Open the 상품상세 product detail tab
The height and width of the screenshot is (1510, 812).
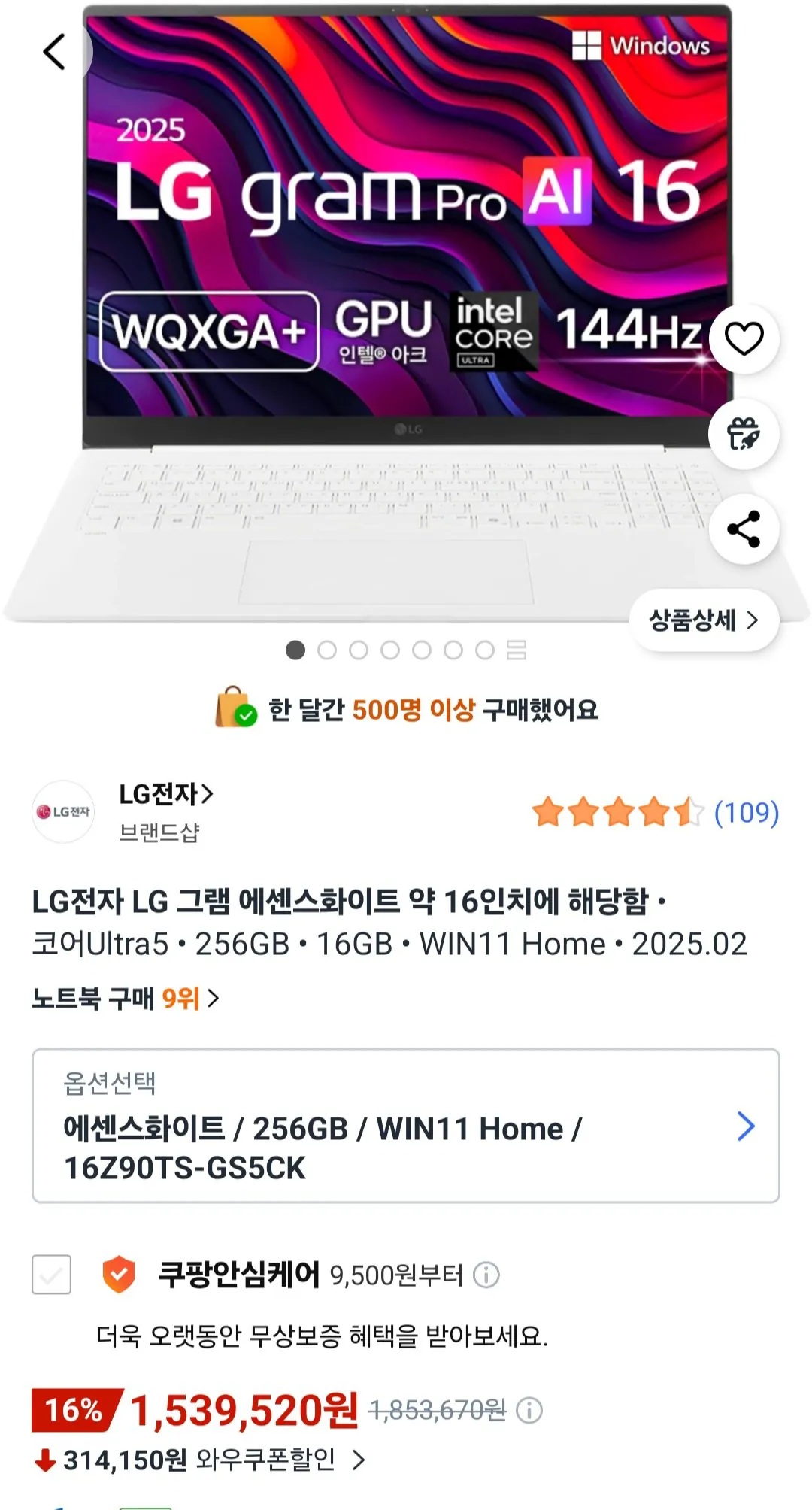[x=703, y=619]
